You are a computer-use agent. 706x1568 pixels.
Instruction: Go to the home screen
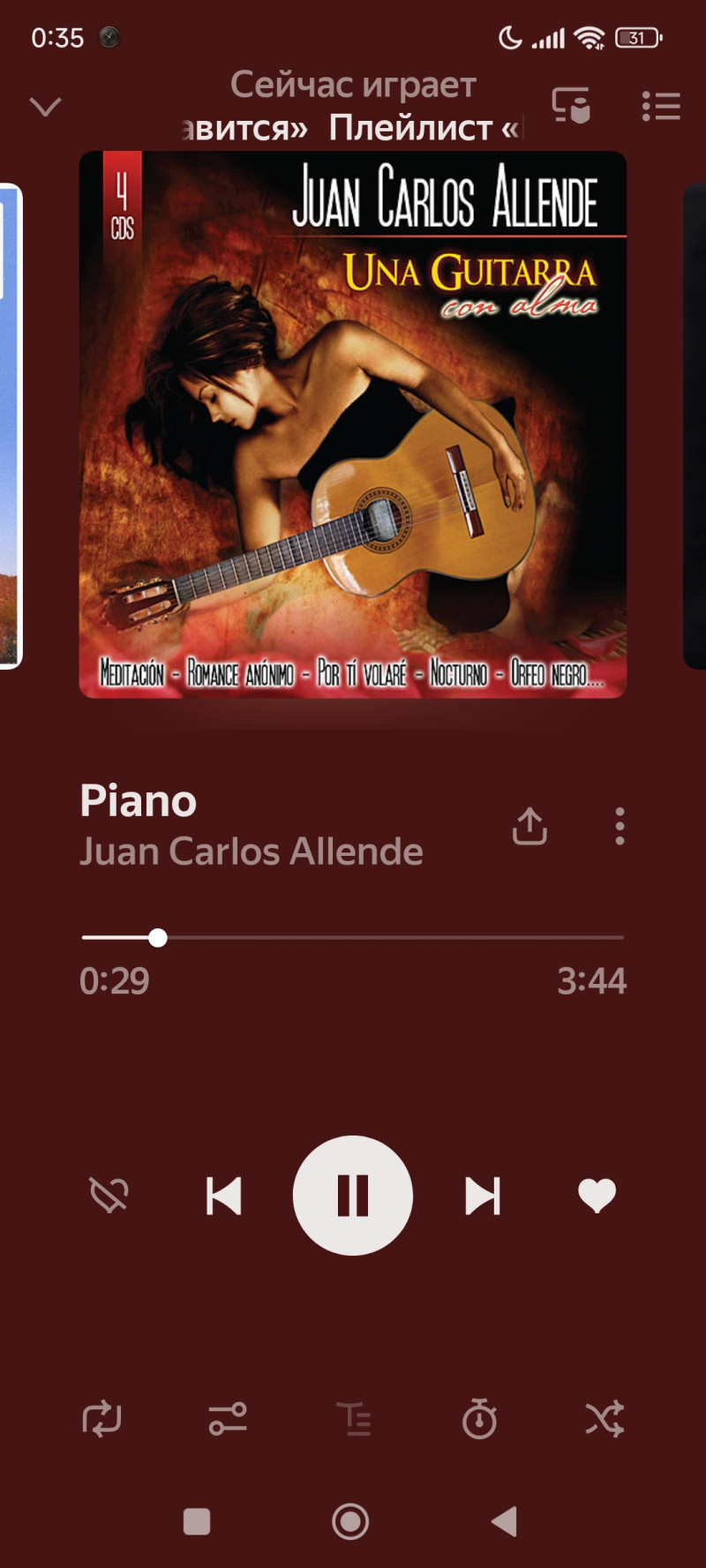point(350,1521)
